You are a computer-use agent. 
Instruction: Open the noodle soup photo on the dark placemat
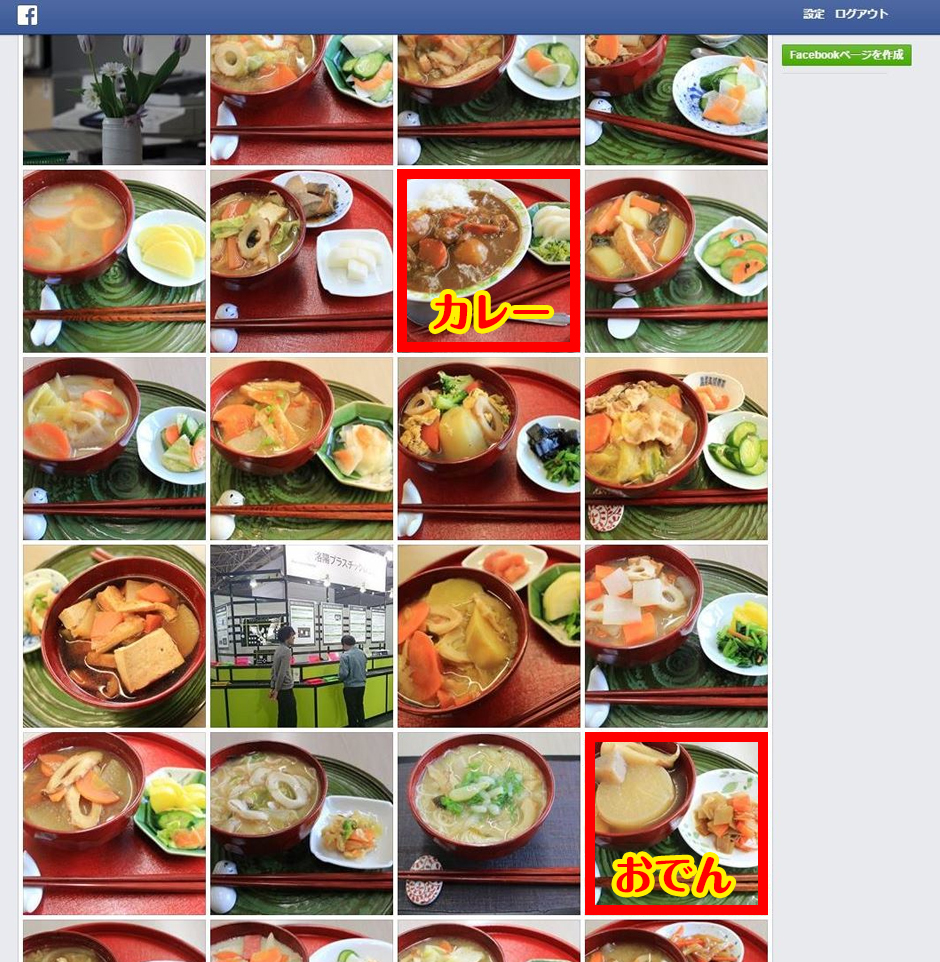click(x=488, y=823)
